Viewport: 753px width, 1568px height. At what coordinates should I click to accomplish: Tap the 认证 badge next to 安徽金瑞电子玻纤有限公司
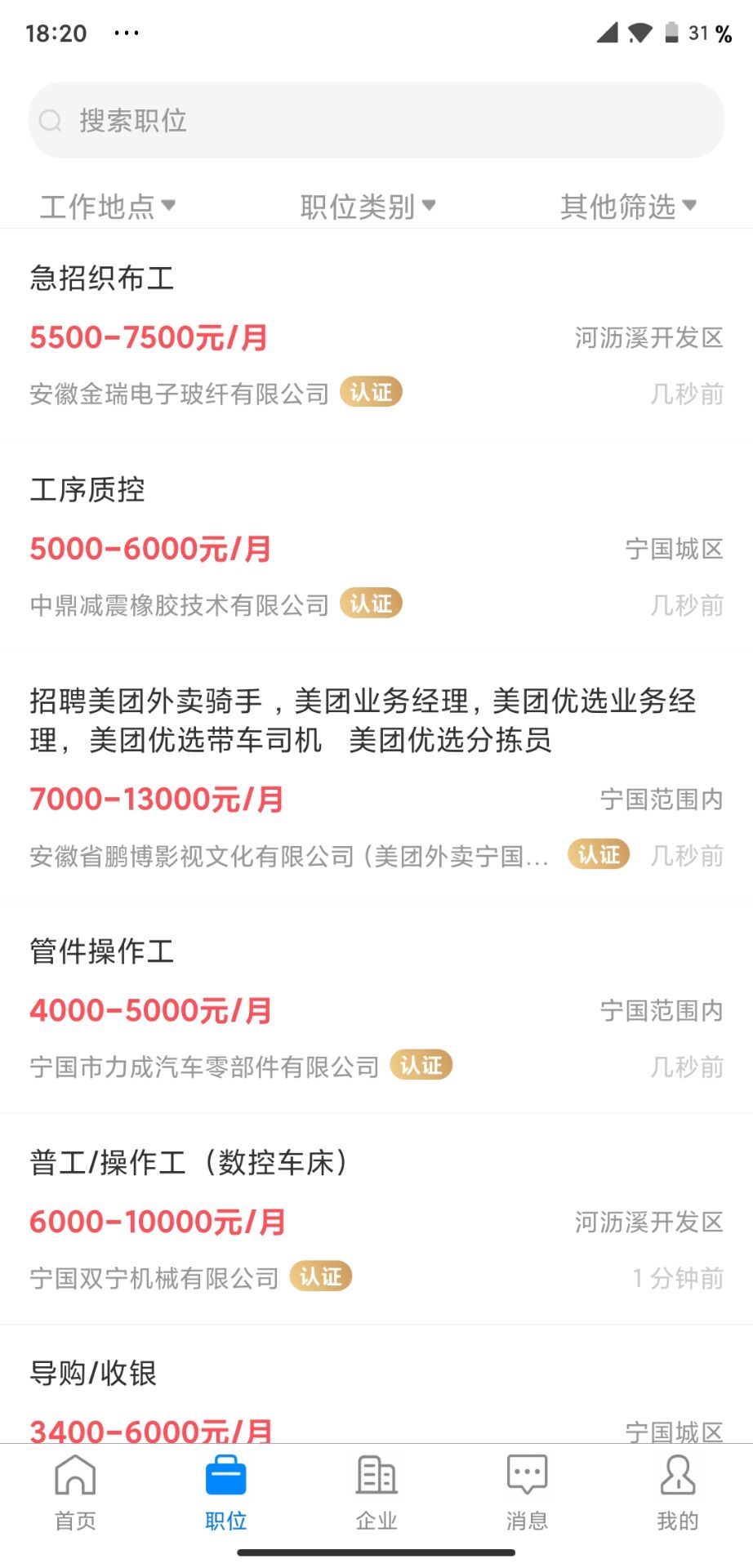[x=371, y=392]
